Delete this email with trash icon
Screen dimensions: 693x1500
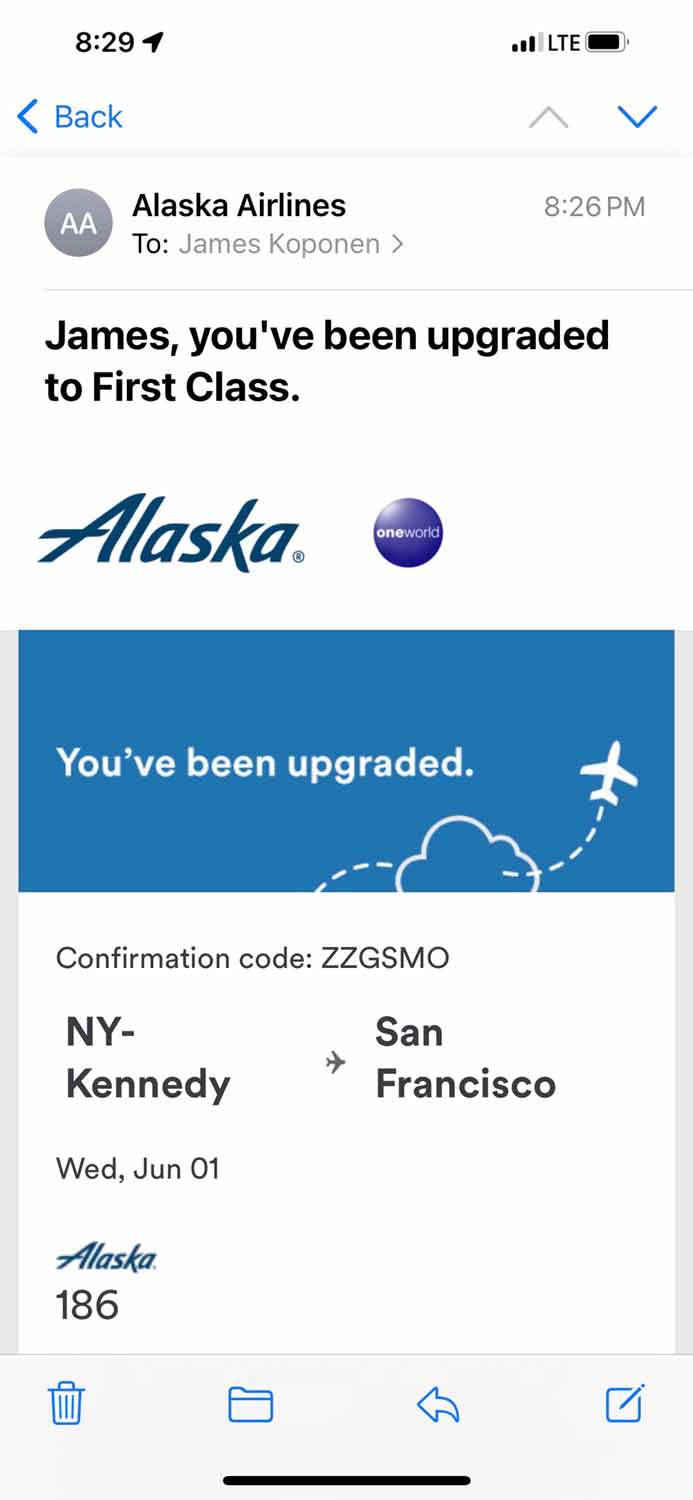(67, 1404)
